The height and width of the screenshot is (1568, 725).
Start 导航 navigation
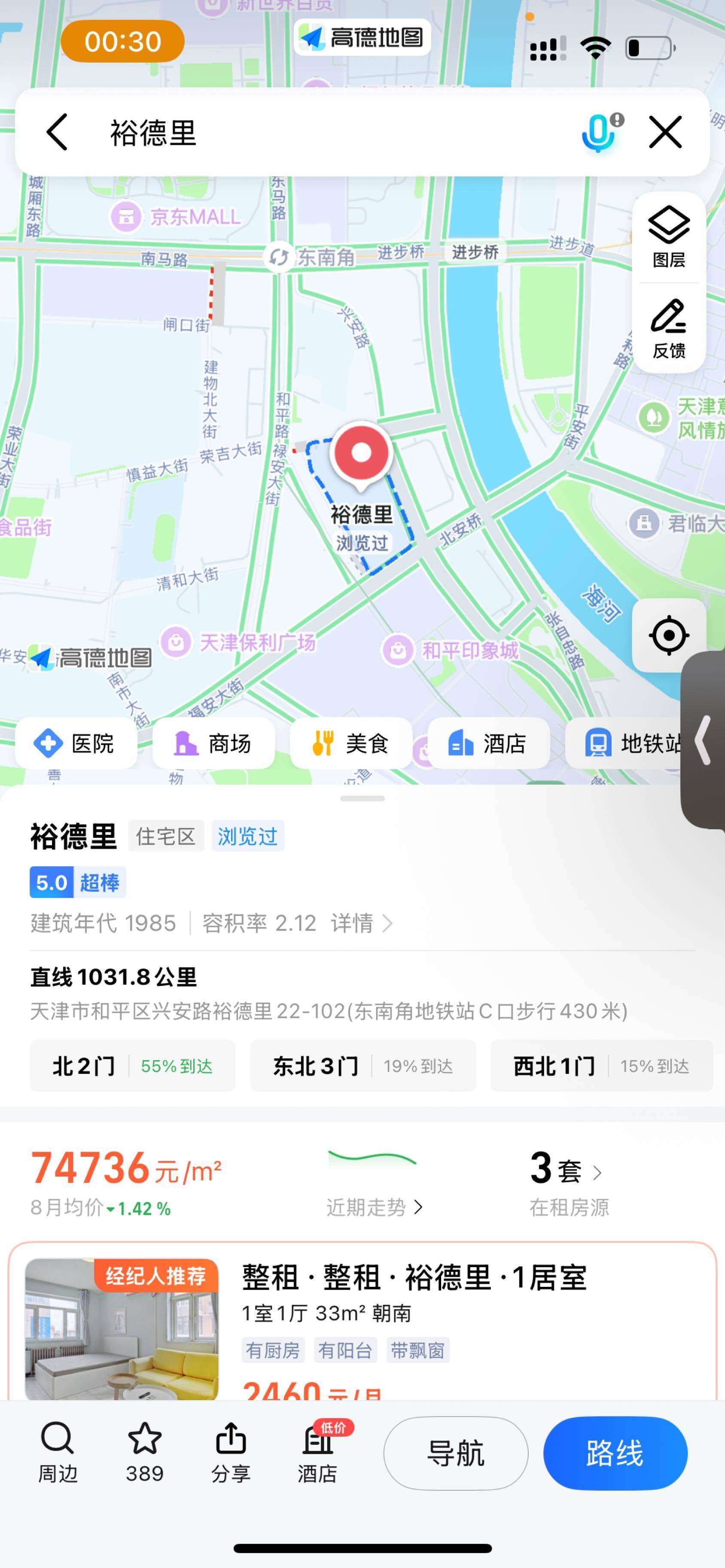pos(455,1453)
